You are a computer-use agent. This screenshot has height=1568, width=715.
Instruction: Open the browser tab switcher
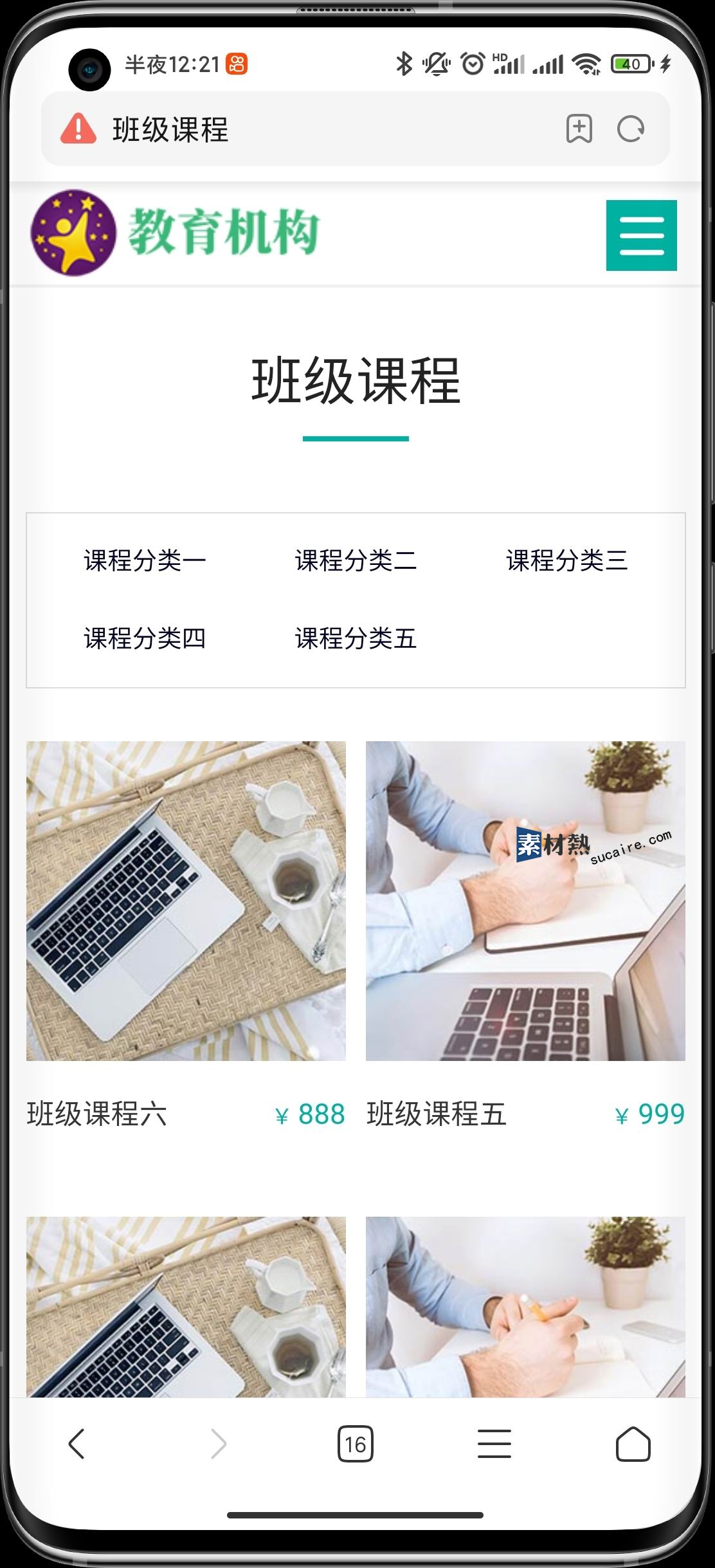(356, 1444)
